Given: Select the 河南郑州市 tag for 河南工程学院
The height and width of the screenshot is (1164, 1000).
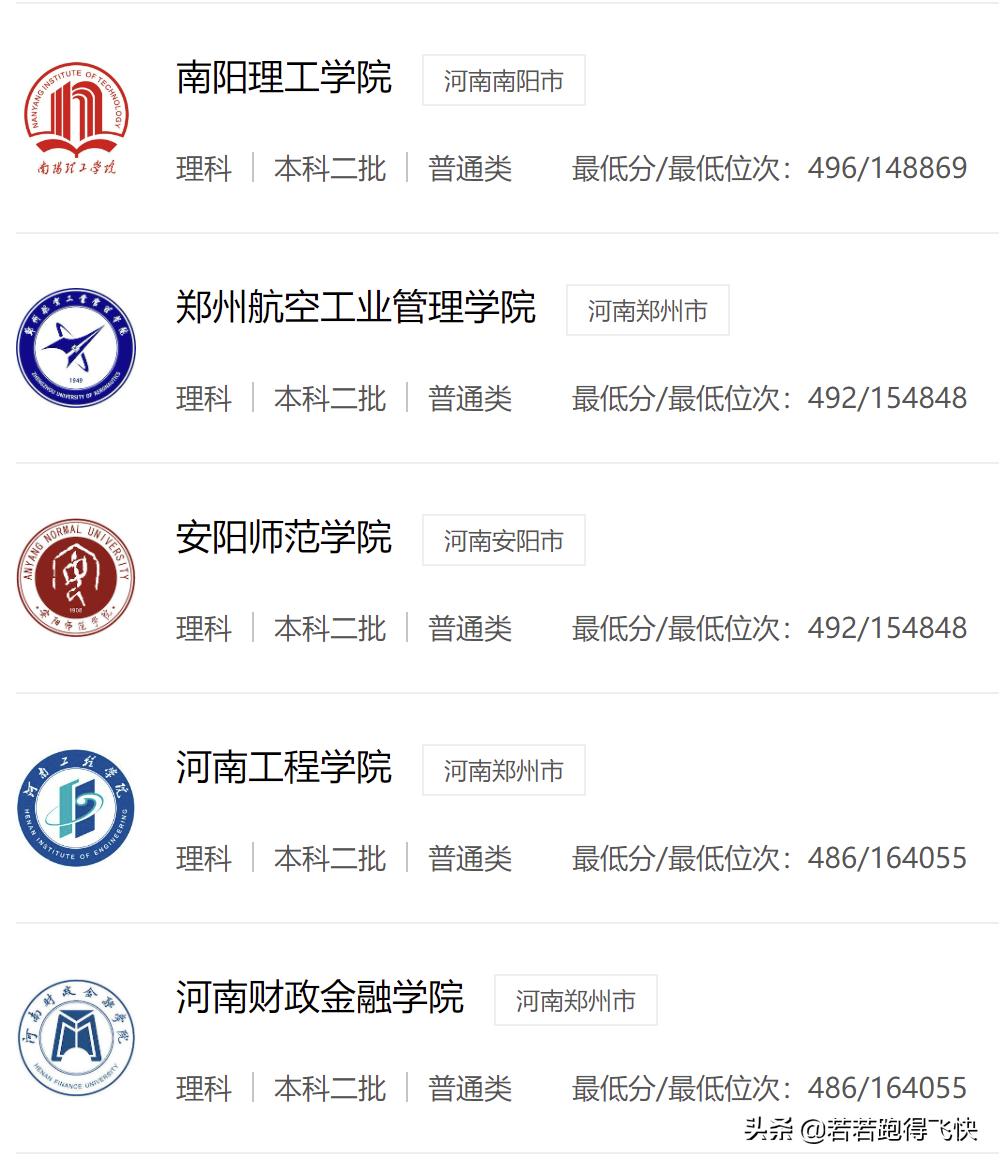Looking at the screenshot, I should coord(503,770).
